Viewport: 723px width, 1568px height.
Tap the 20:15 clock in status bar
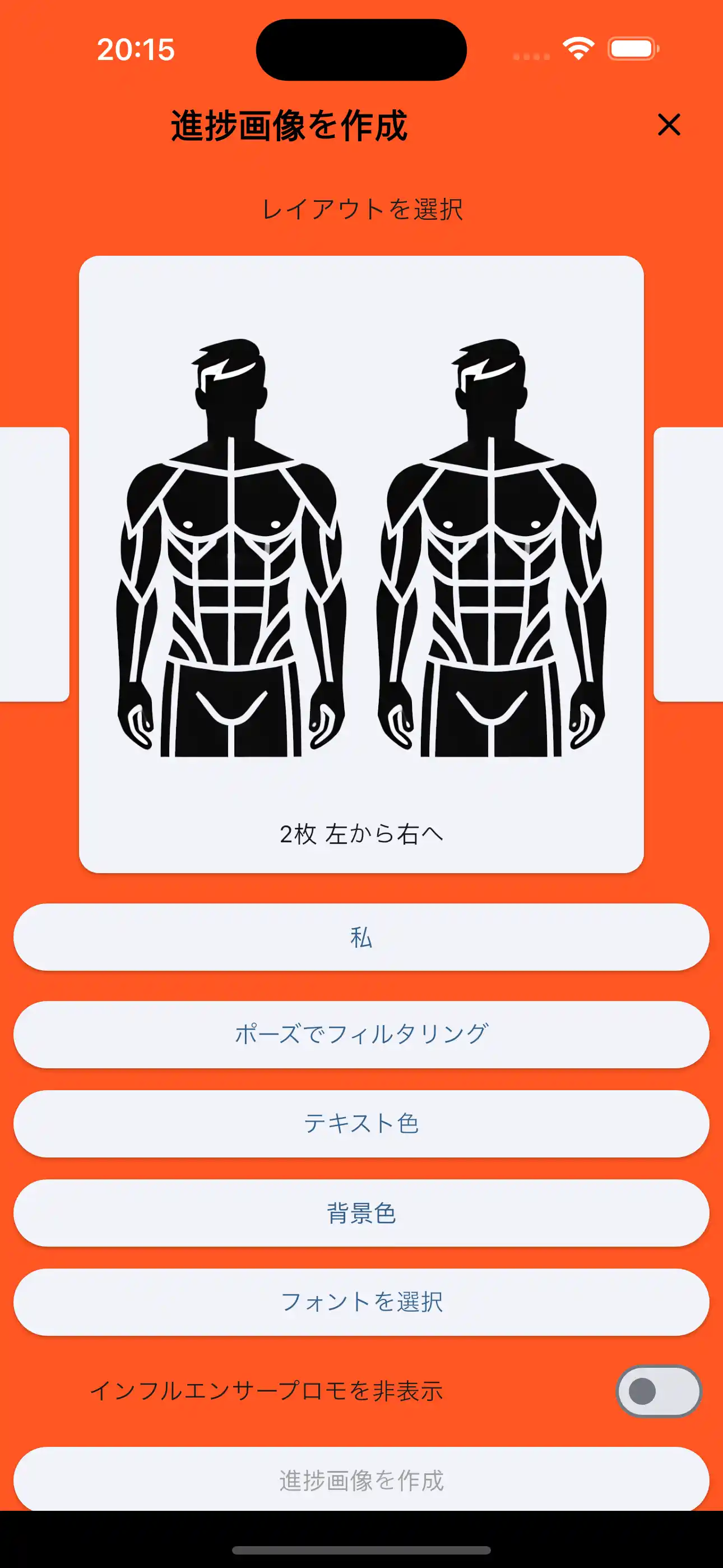(x=136, y=49)
